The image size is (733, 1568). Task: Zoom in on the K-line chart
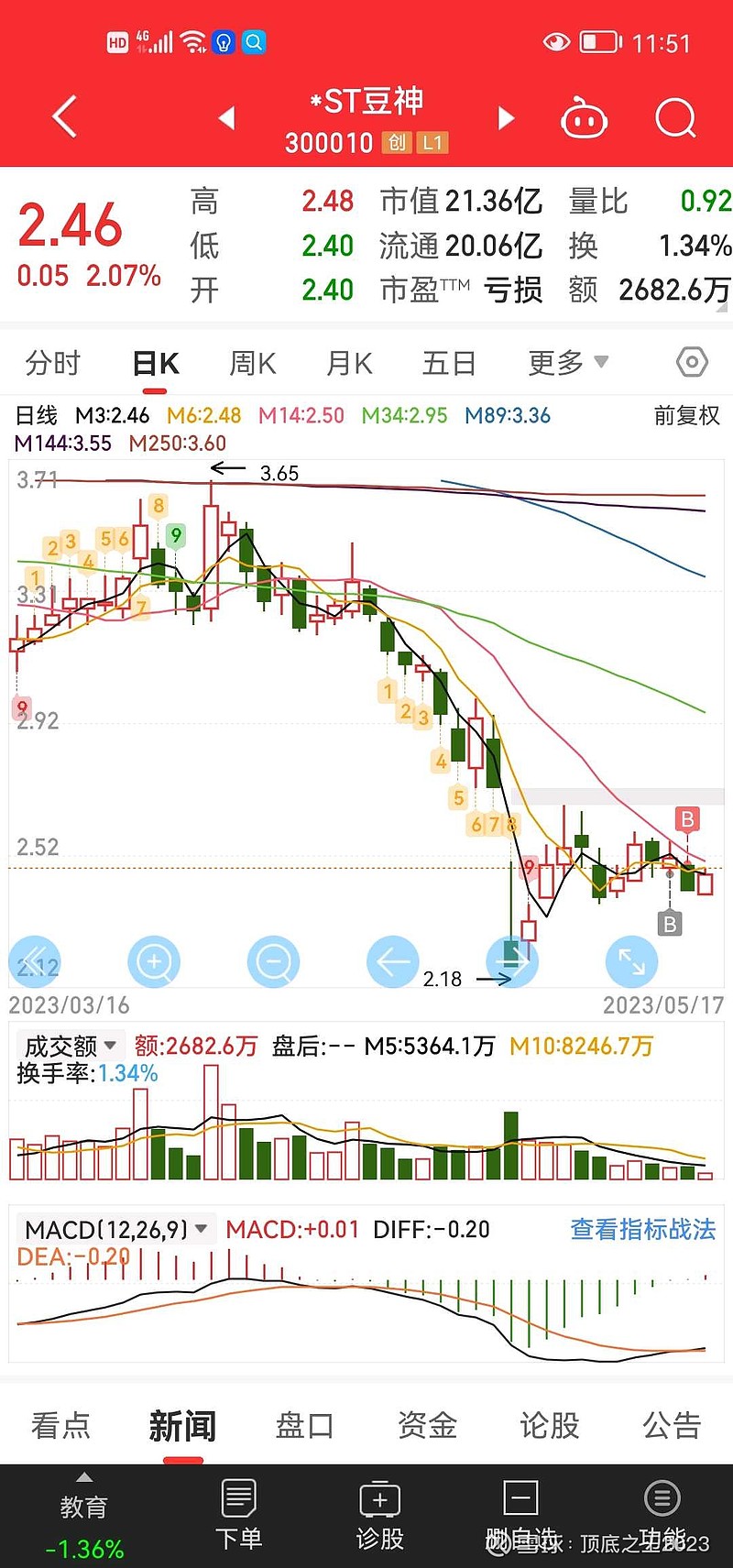click(x=154, y=961)
